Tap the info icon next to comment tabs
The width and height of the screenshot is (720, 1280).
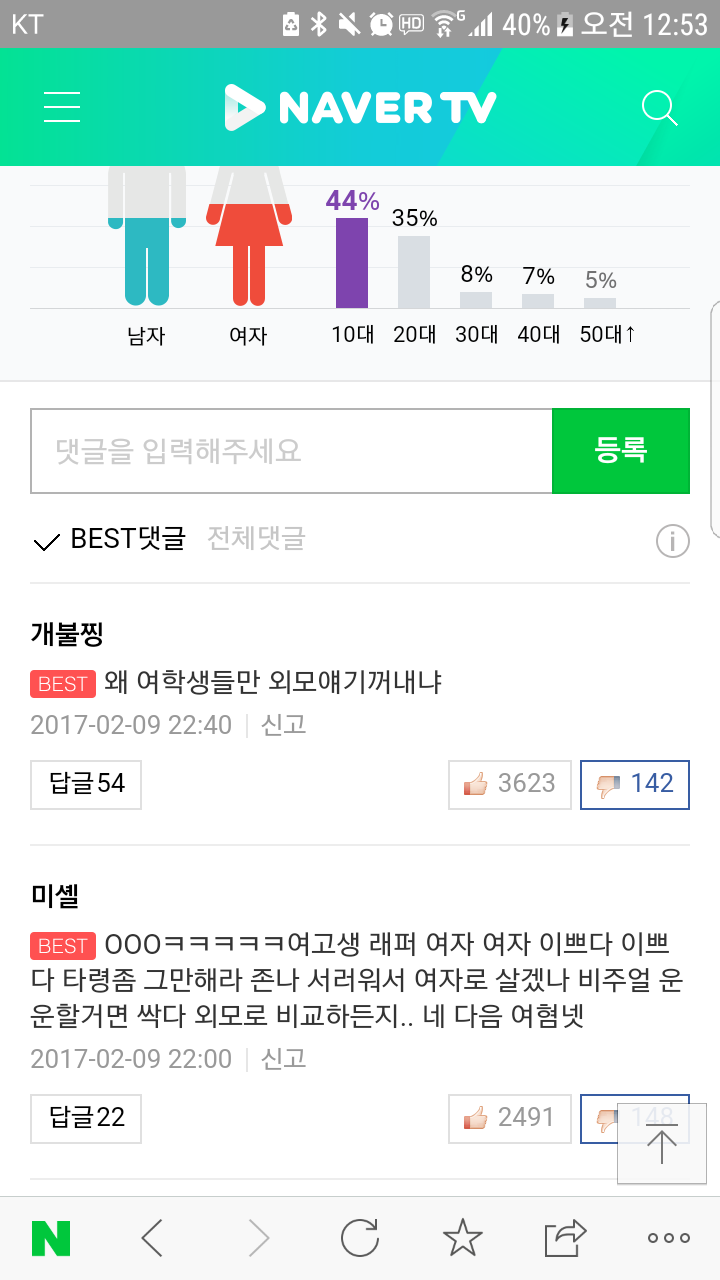[672, 541]
